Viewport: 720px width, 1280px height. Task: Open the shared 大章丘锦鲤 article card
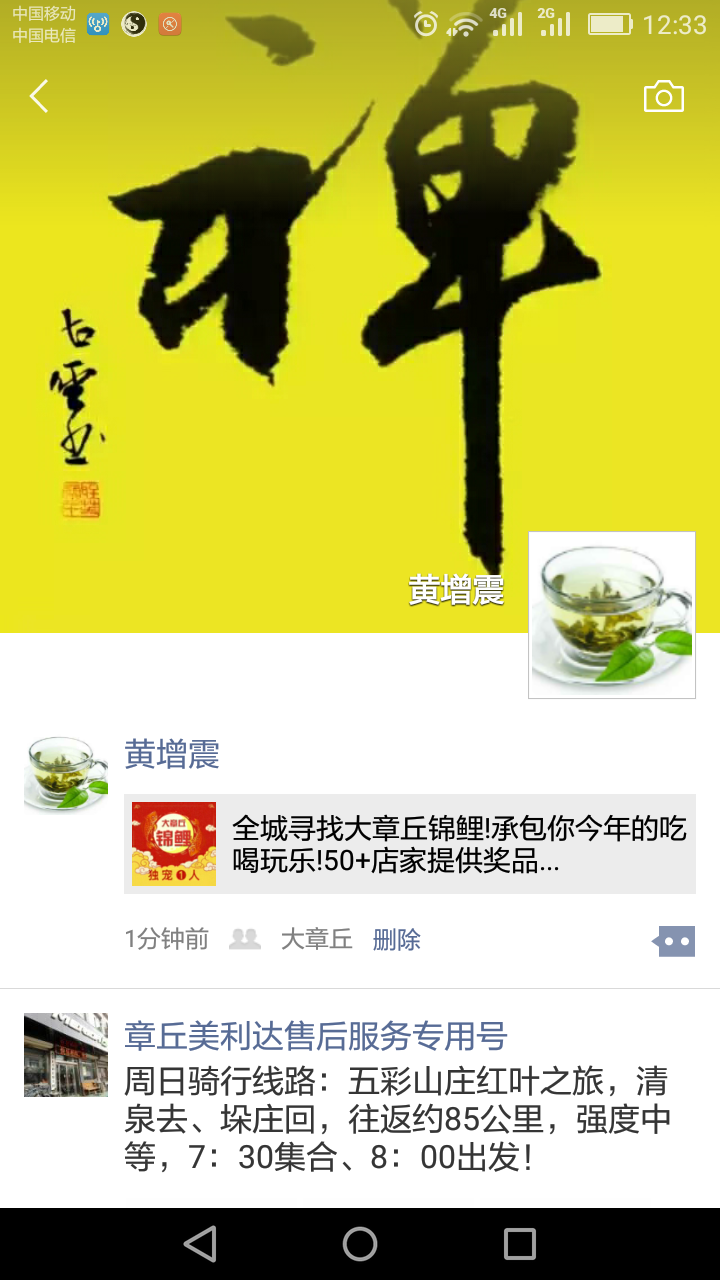pos(410,844)
